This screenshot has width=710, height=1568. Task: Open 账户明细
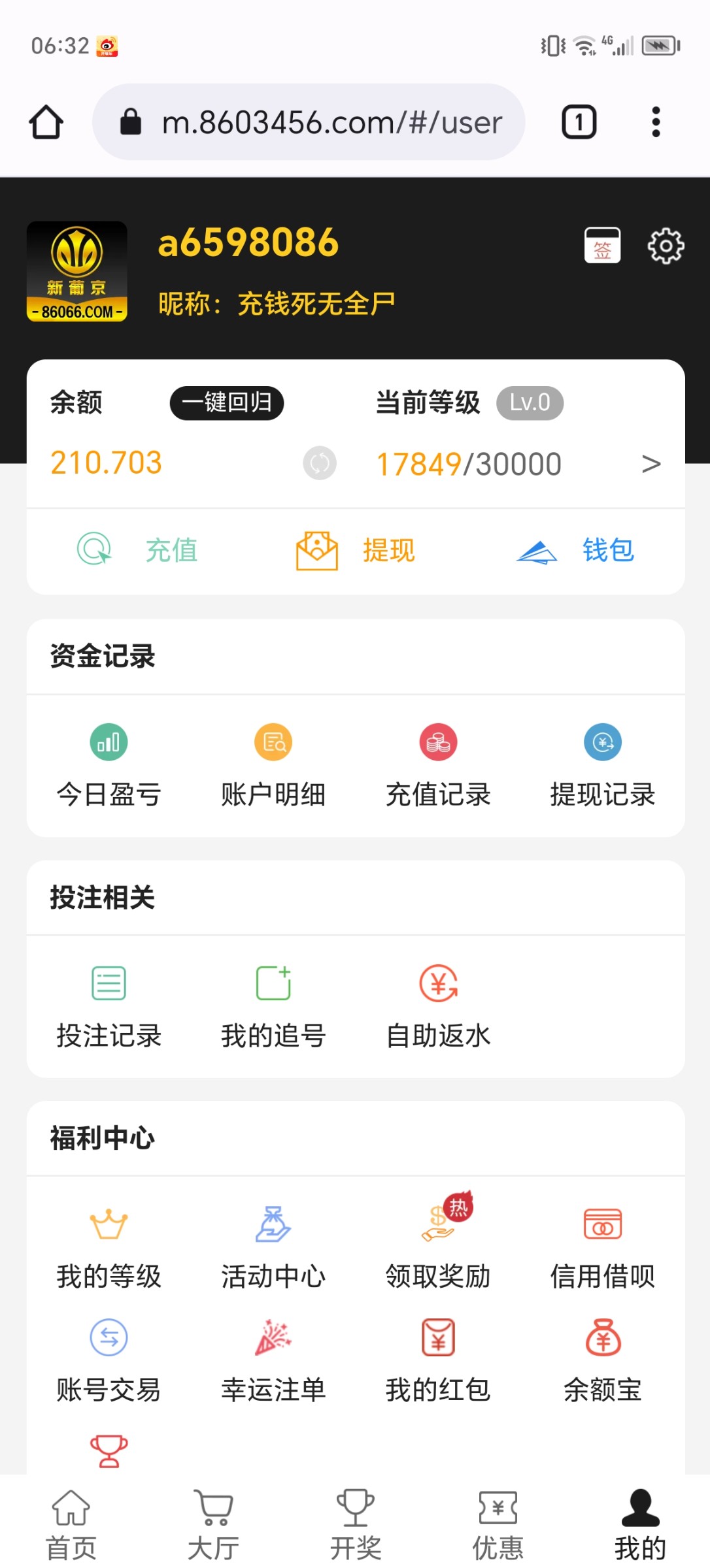click(x=273, y=765)
